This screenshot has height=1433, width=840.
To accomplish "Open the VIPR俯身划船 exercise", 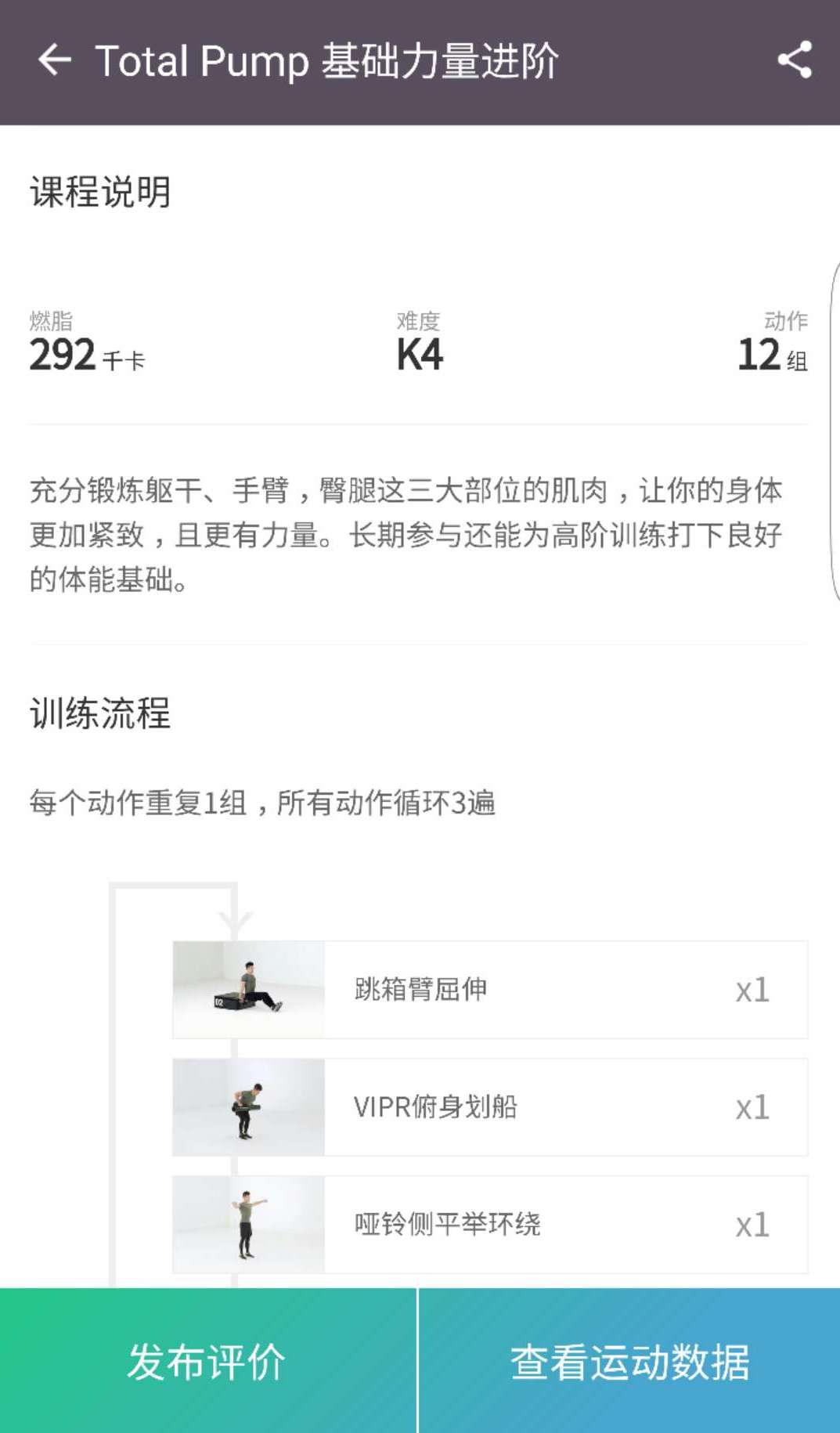I will point(489,1107).
